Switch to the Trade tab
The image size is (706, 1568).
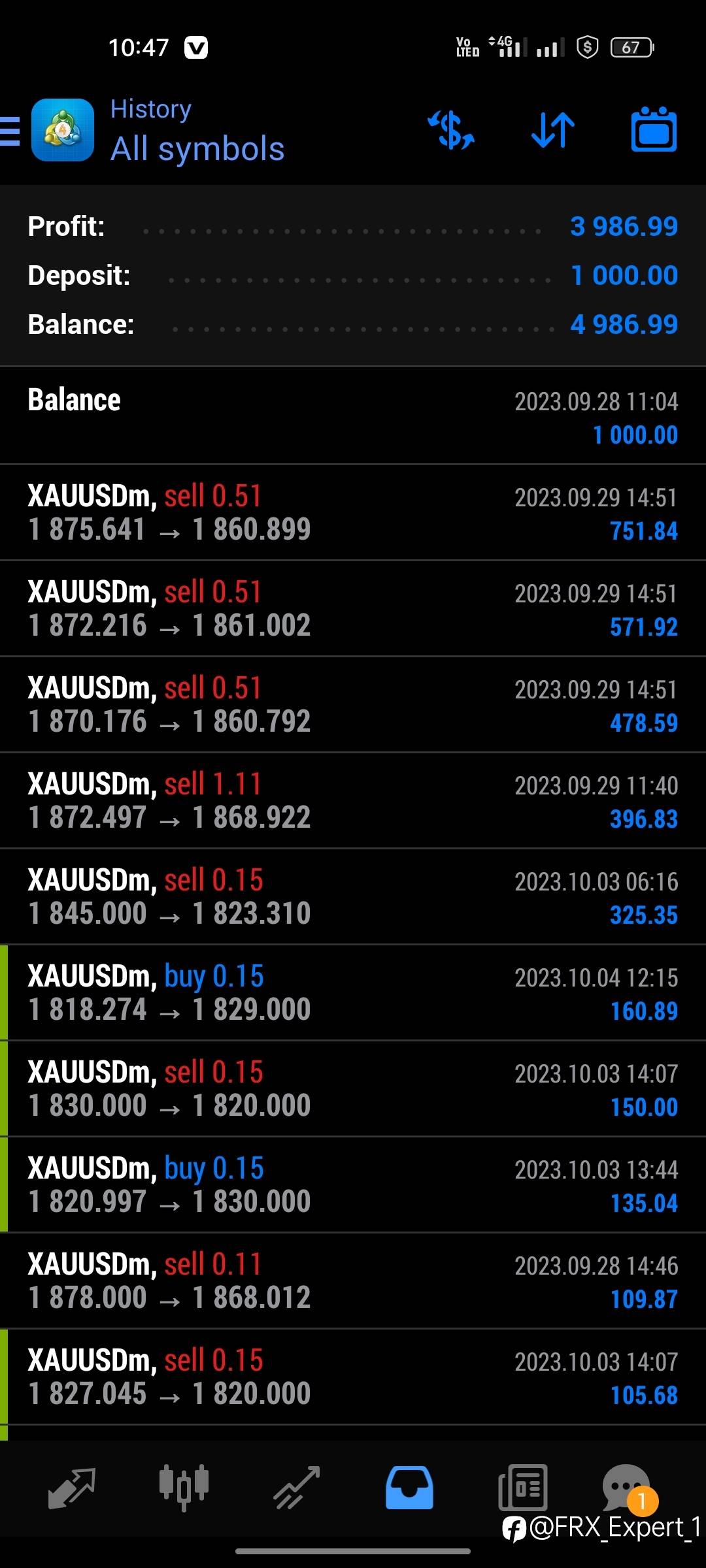pyautogui.click(x=296, y=1487)
